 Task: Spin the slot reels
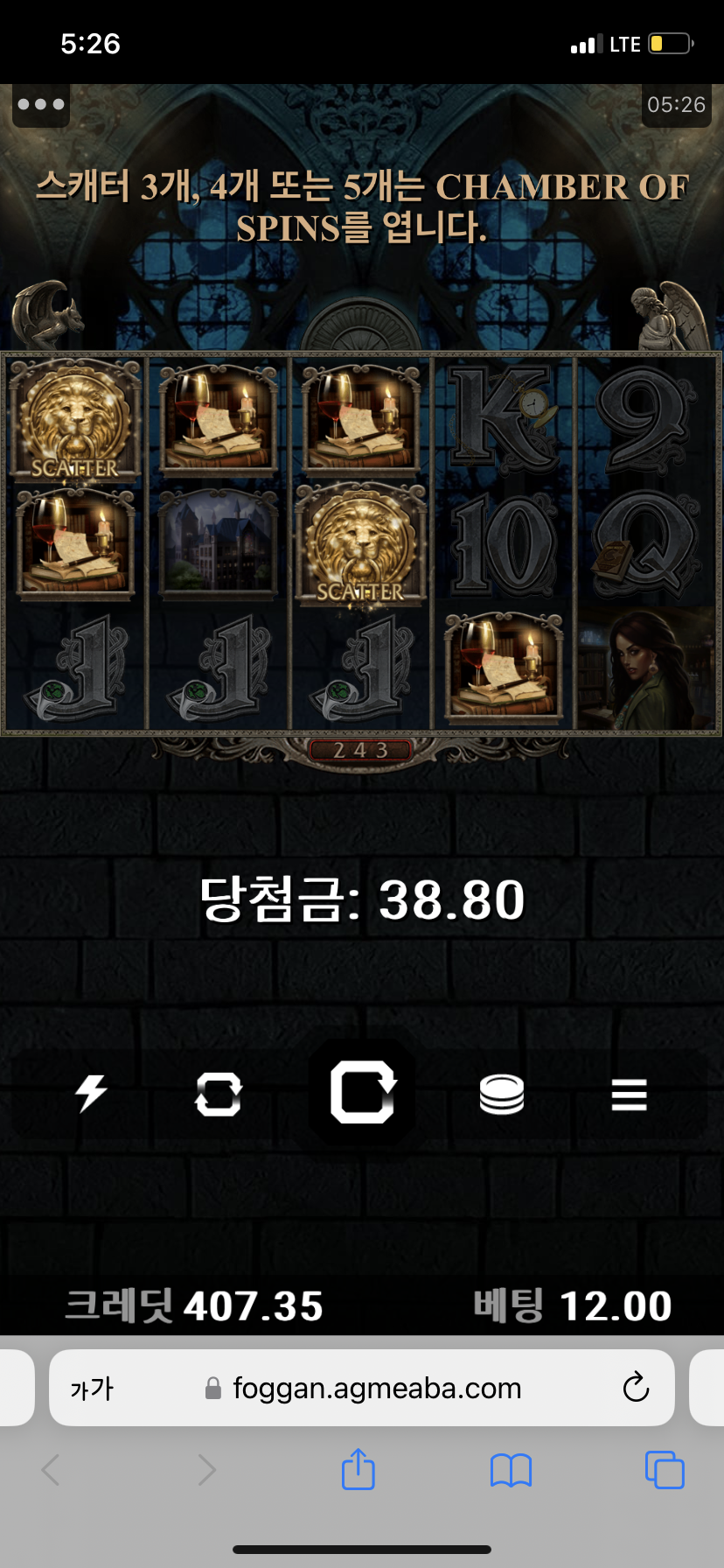click(x=362, y=1092)
